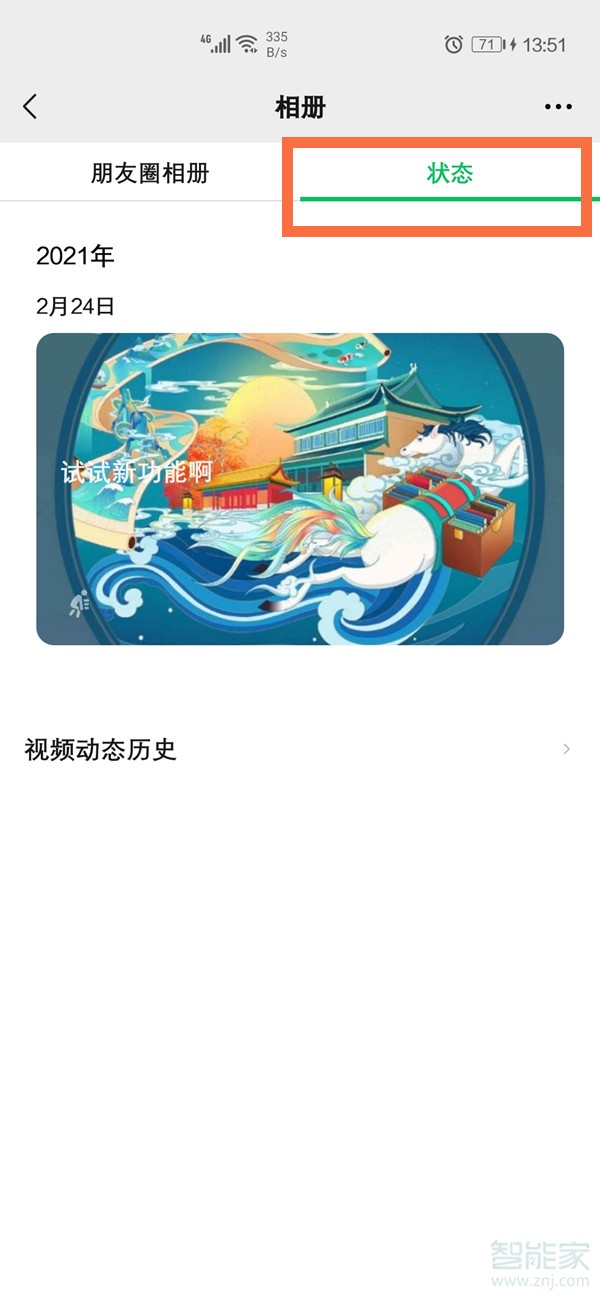Open the 试试新功能啊 status card
Viewport: 600px width, 1300px height.
(x=300, y=488)
